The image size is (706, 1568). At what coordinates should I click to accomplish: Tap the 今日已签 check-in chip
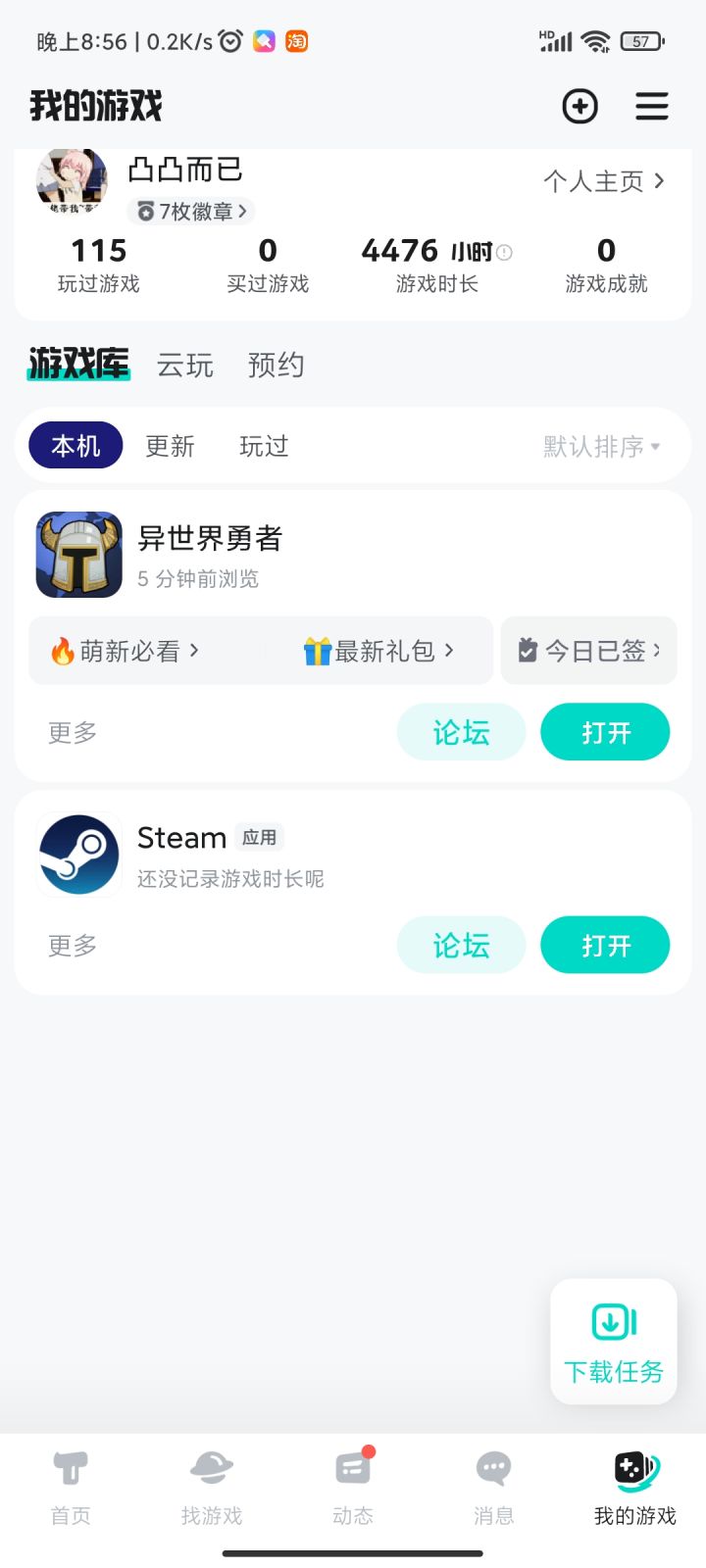(589, 651)
